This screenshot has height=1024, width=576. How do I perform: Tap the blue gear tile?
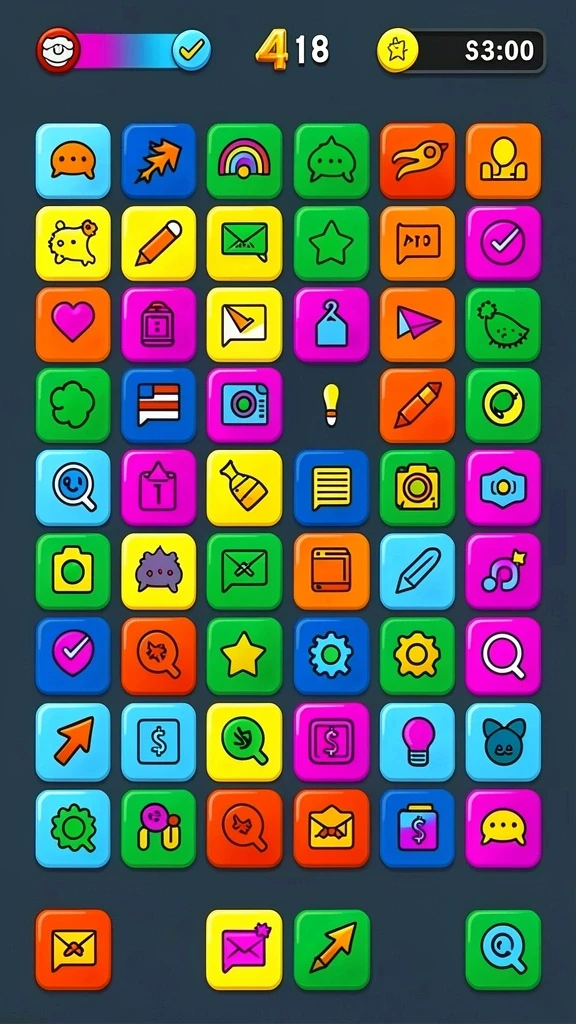pos(331,656)
